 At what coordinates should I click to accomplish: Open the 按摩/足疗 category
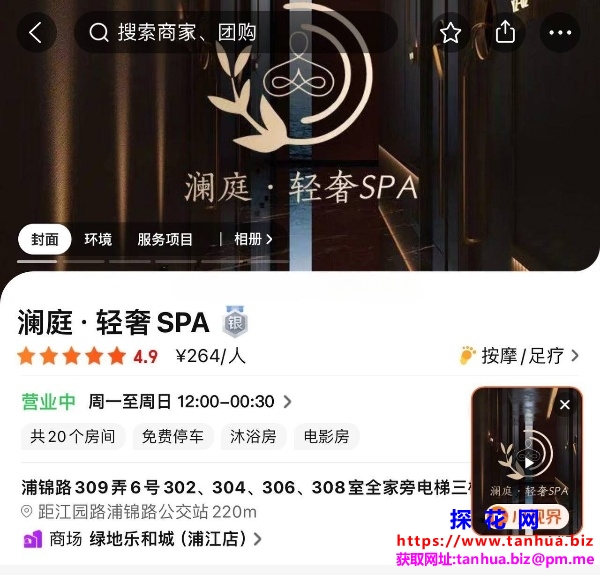pos(518,355)
